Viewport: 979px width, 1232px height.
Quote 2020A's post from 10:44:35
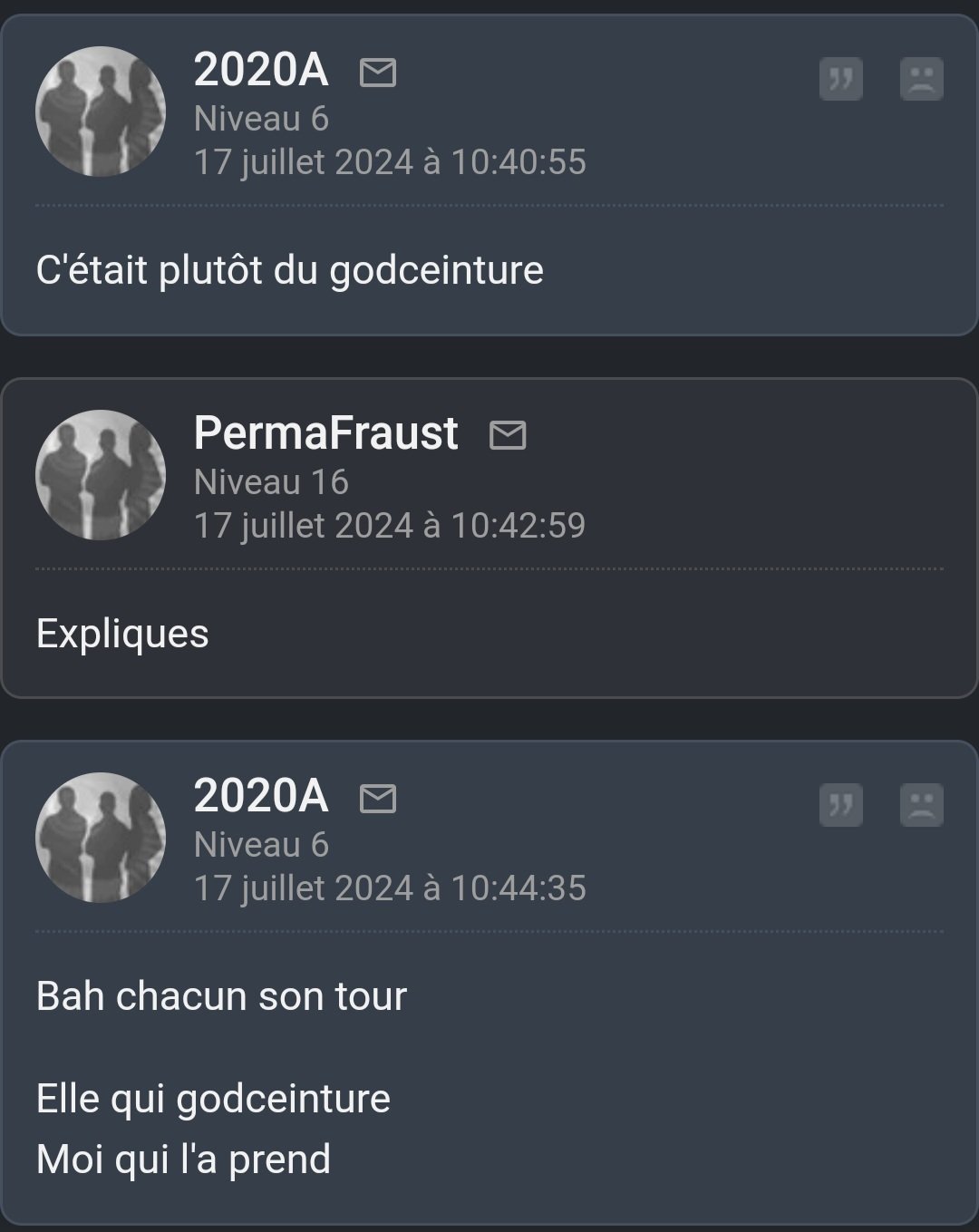(x=840, y=805)
